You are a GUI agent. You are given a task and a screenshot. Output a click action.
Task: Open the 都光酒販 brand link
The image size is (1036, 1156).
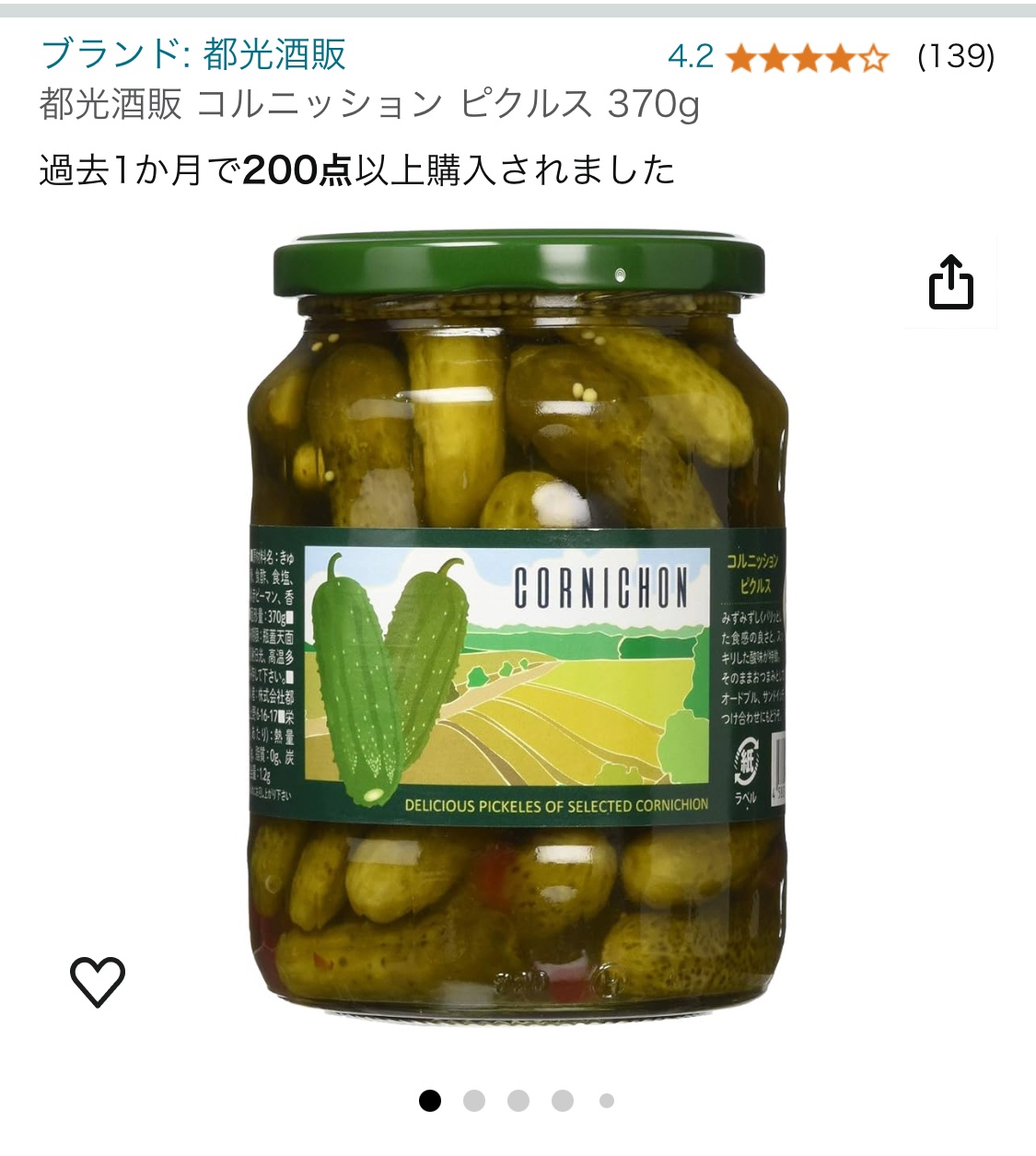pyautogui.click(x=193, y=54)
